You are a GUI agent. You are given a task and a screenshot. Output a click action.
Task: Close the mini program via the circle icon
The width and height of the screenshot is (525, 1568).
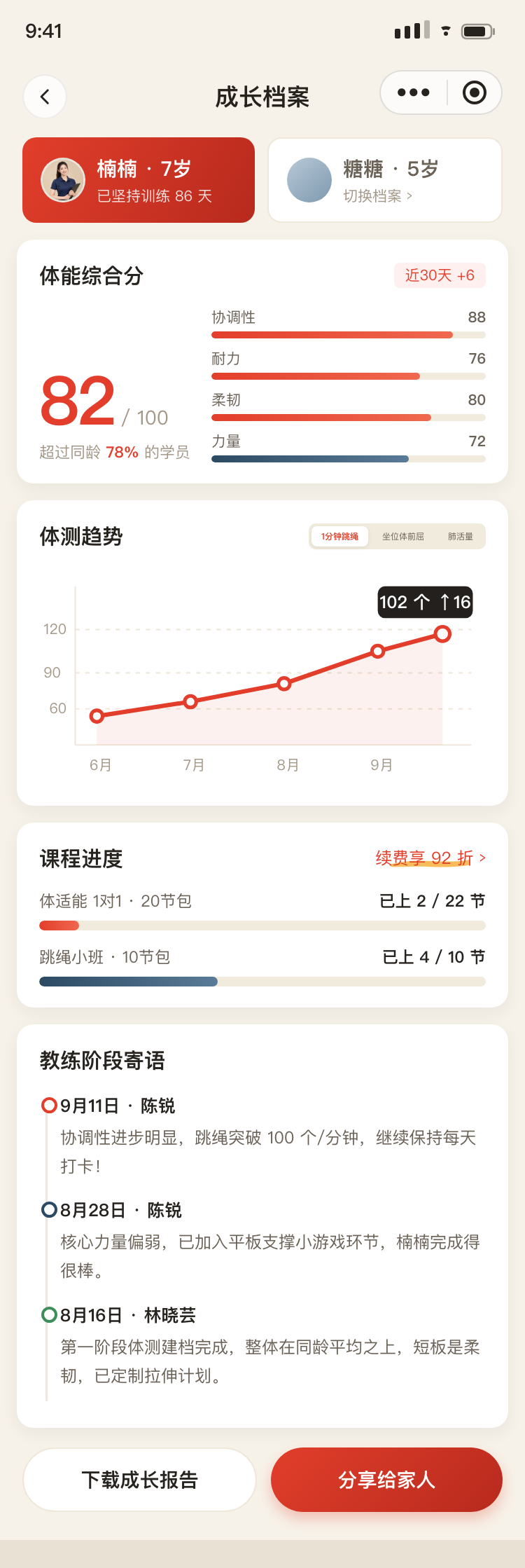475,92
